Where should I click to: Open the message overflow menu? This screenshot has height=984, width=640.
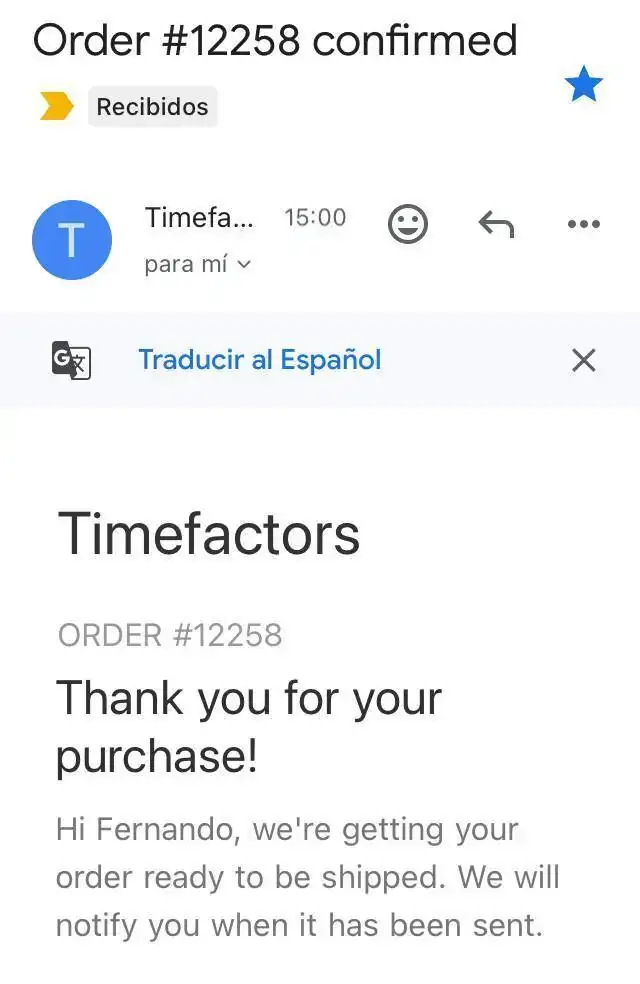point(583,225)
